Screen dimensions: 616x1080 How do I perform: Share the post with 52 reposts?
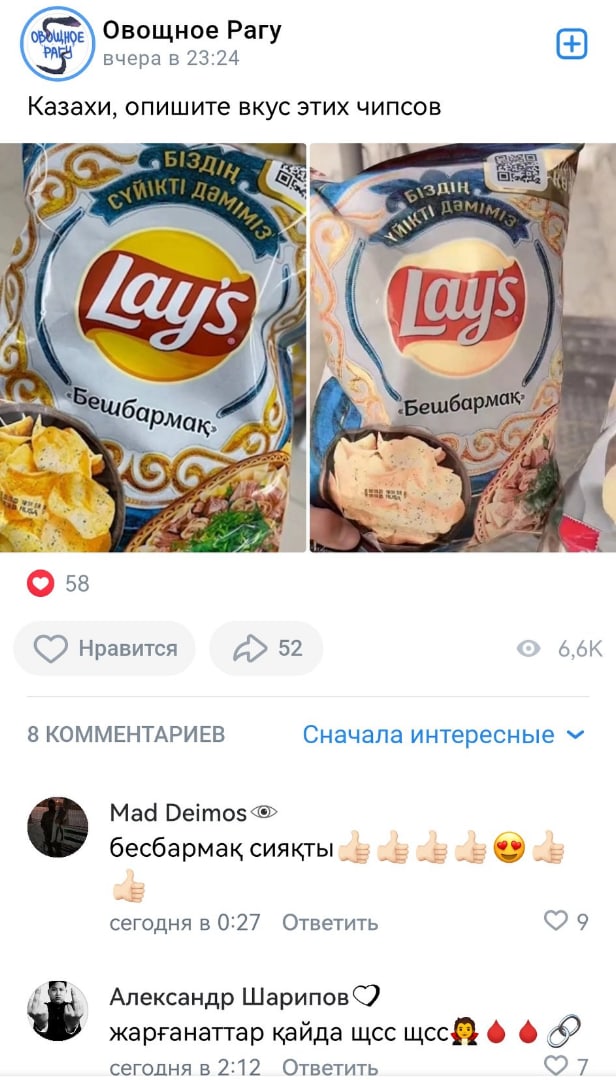click(x=266, y=648)
